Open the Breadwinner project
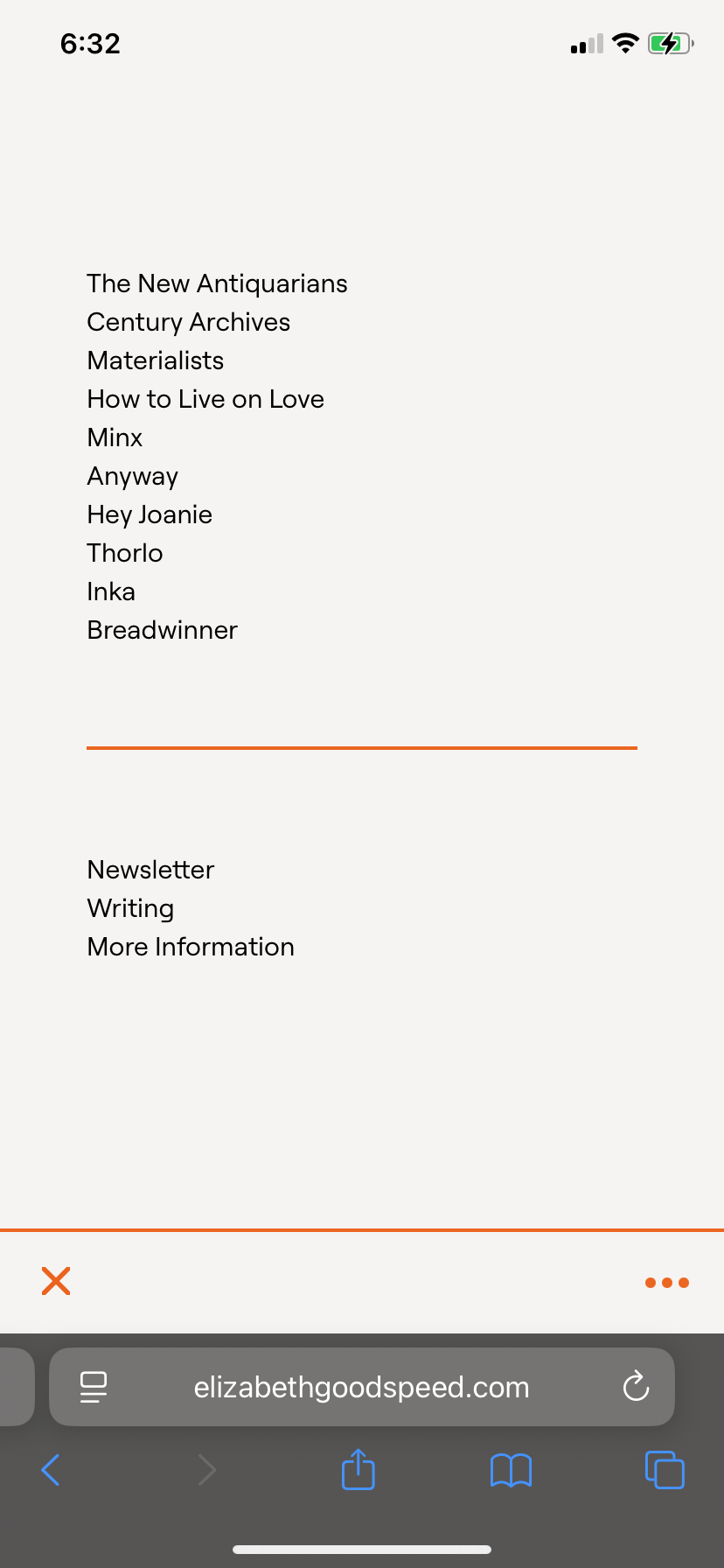This screenshot has height=1568, width=724. point(162,630)
